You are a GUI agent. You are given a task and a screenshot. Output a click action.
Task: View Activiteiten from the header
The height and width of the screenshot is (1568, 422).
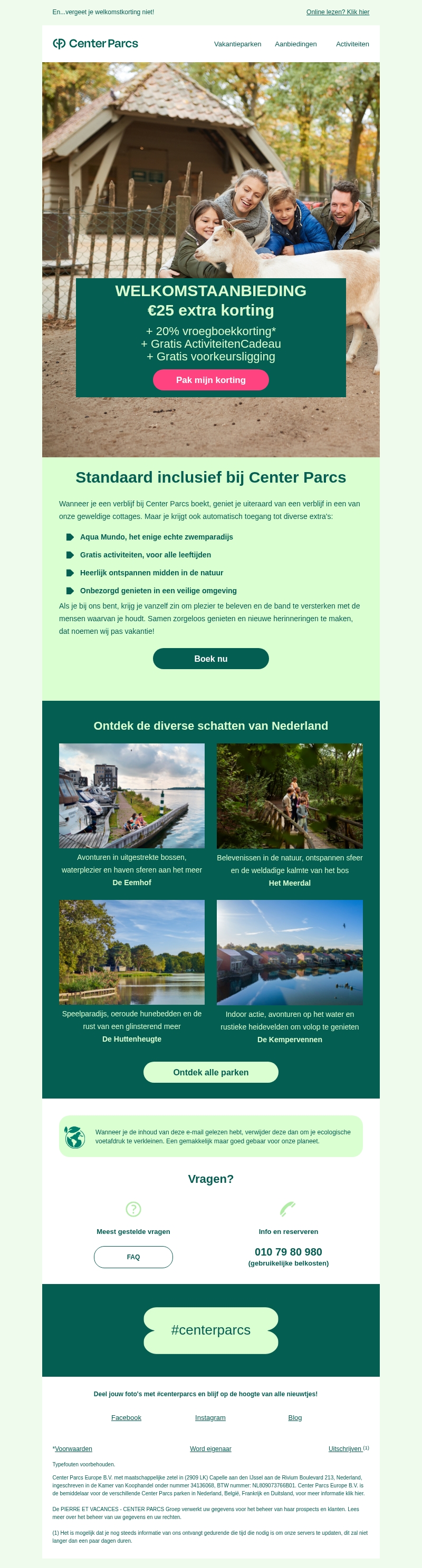tap(352, 44)
